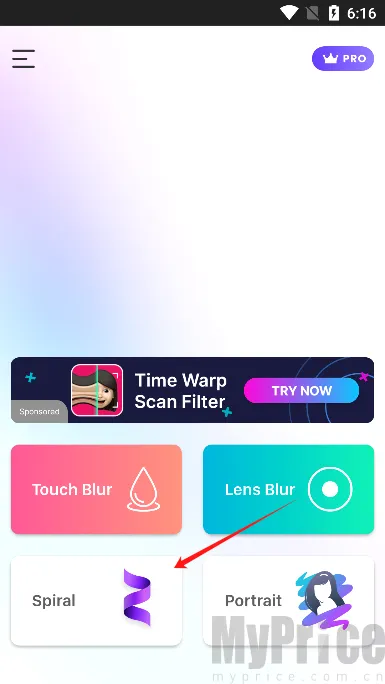Upgrade via the PRO crown button

pos(343,58)
